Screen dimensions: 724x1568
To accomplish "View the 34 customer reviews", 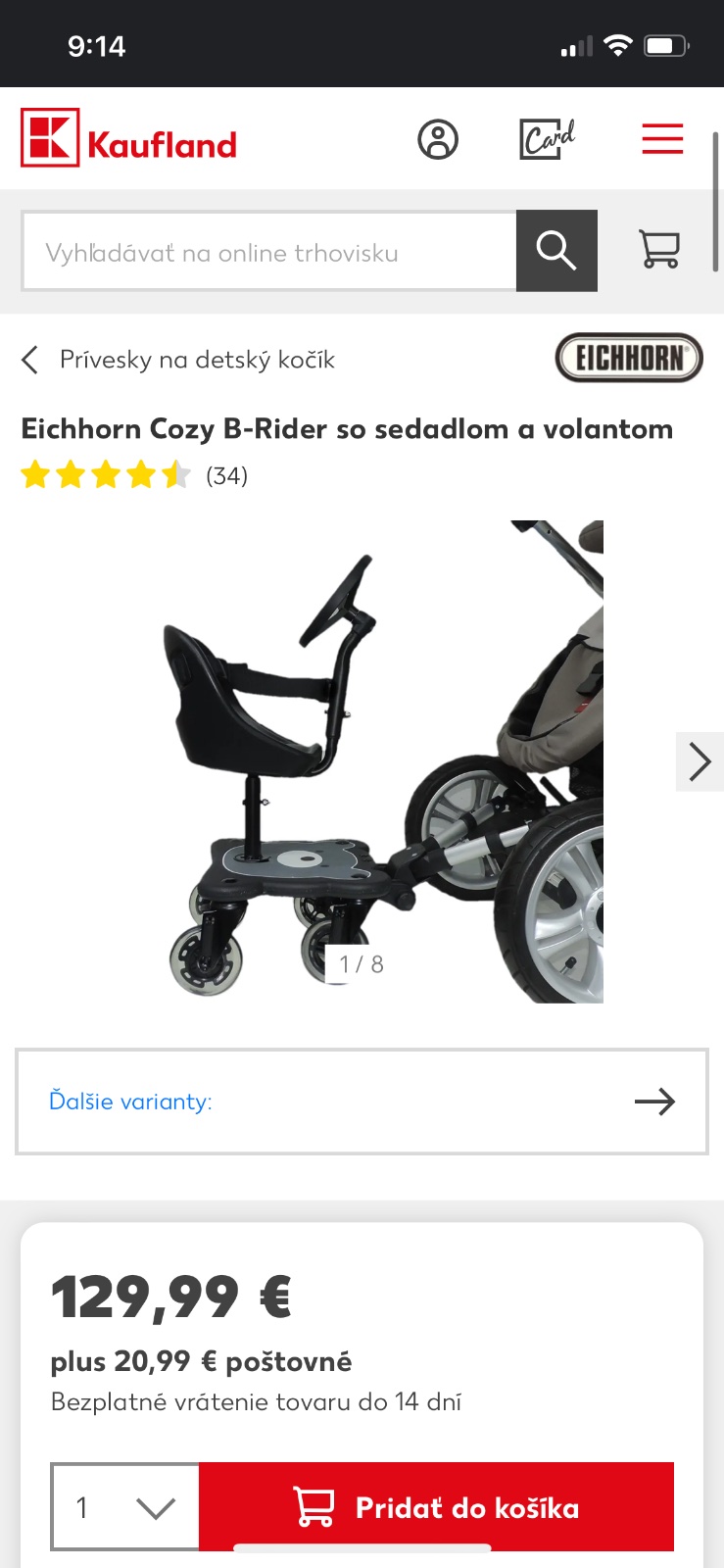I will (x=226, y=476).
